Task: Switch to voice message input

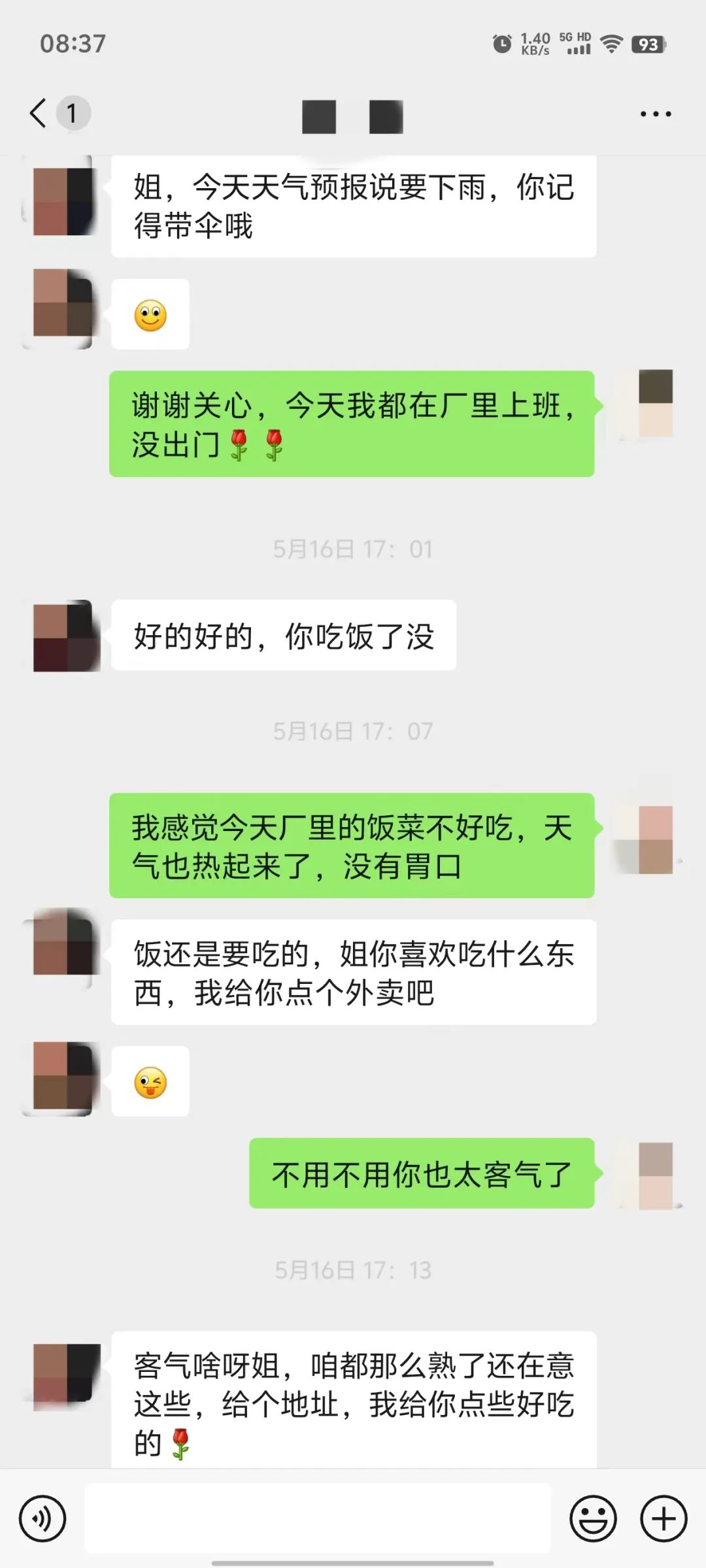Action: [x=42, y=1519]
